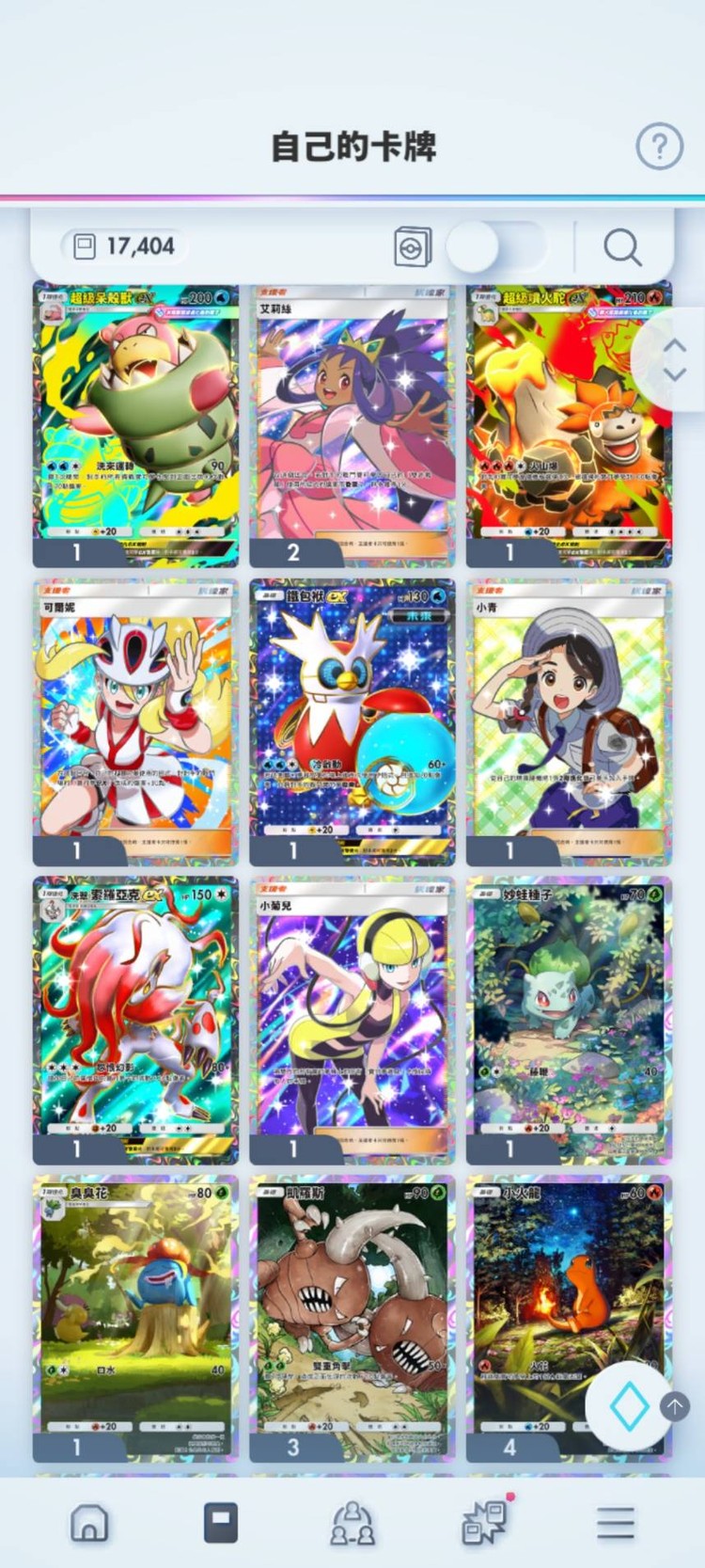Go to the home tab

(x=89, y=1522)
